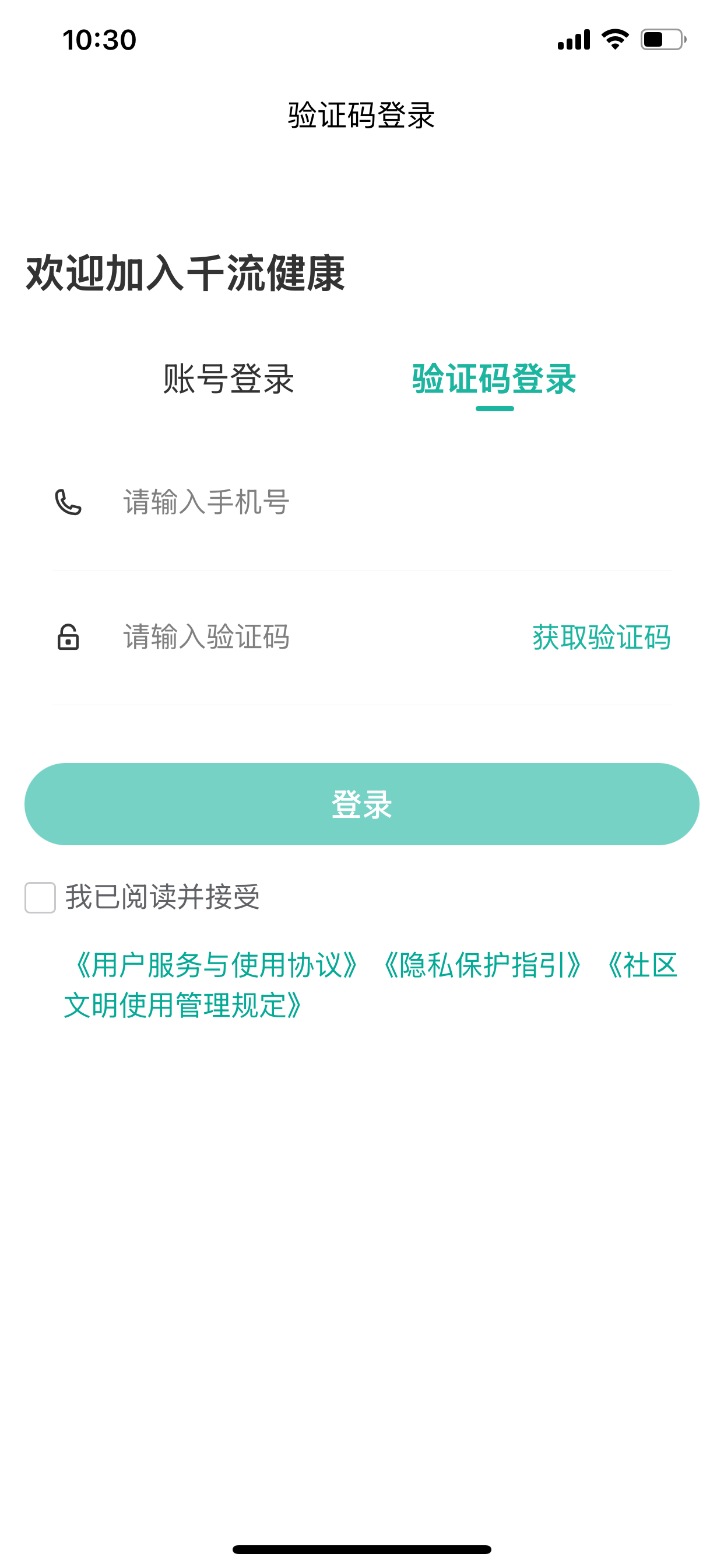This screenshot has width=724, height=1568.
Task: Click 获取验证码 to request a code
Action: pyautogui.click(x=601, y=638)
